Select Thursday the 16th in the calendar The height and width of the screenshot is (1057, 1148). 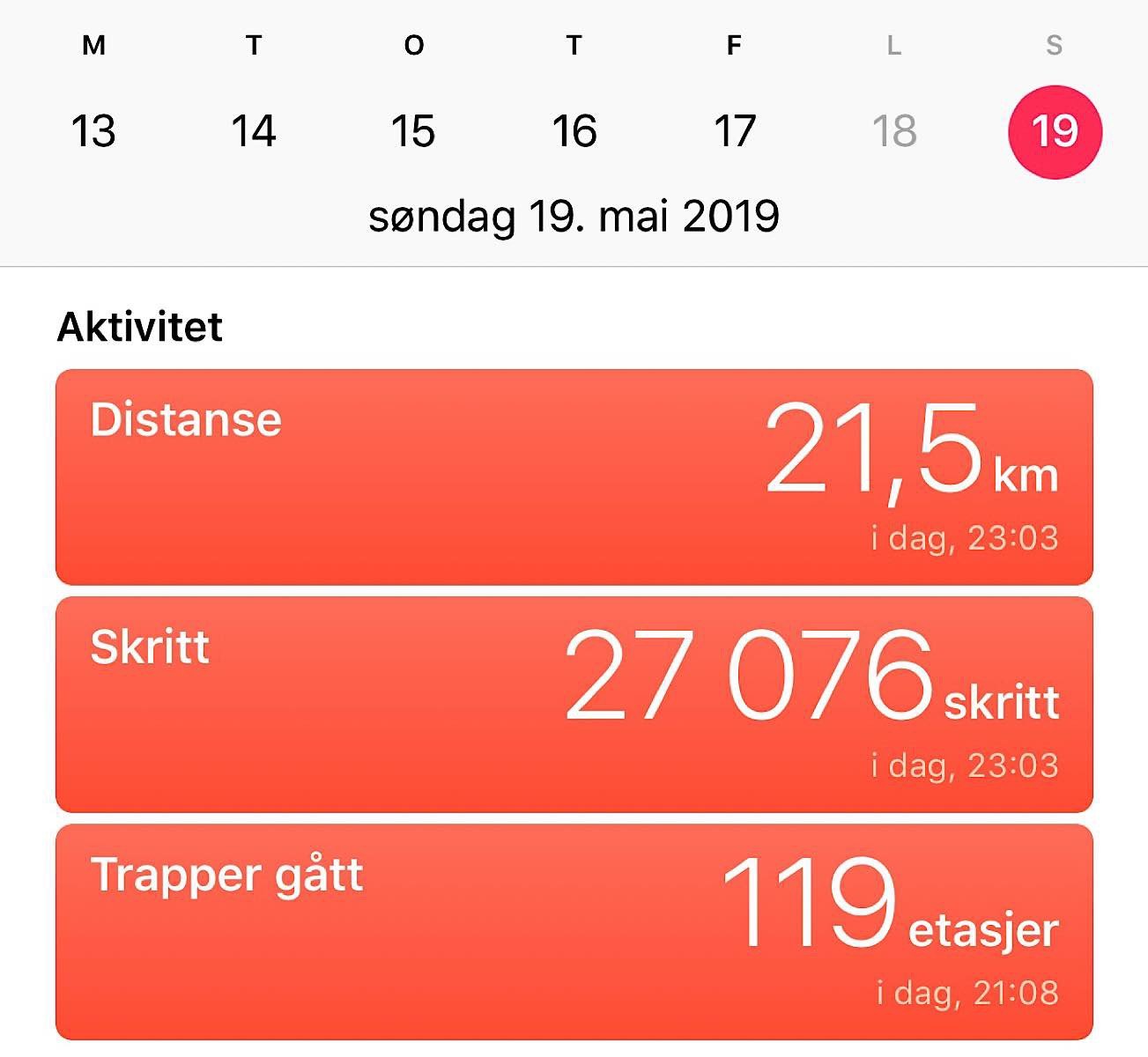pos(574,131)
